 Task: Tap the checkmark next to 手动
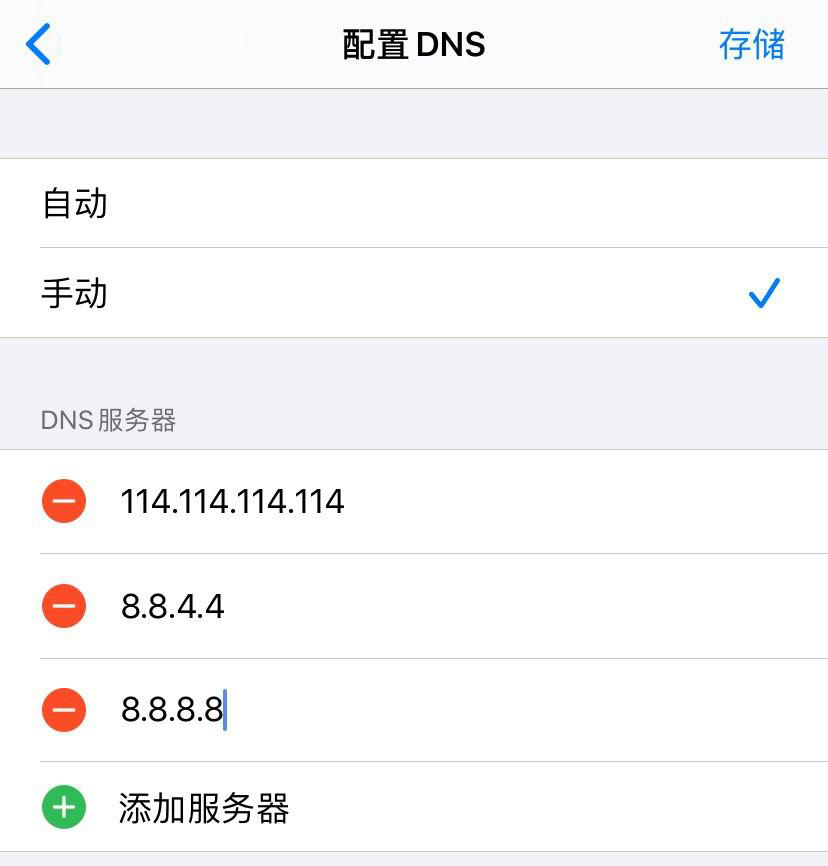764,292
